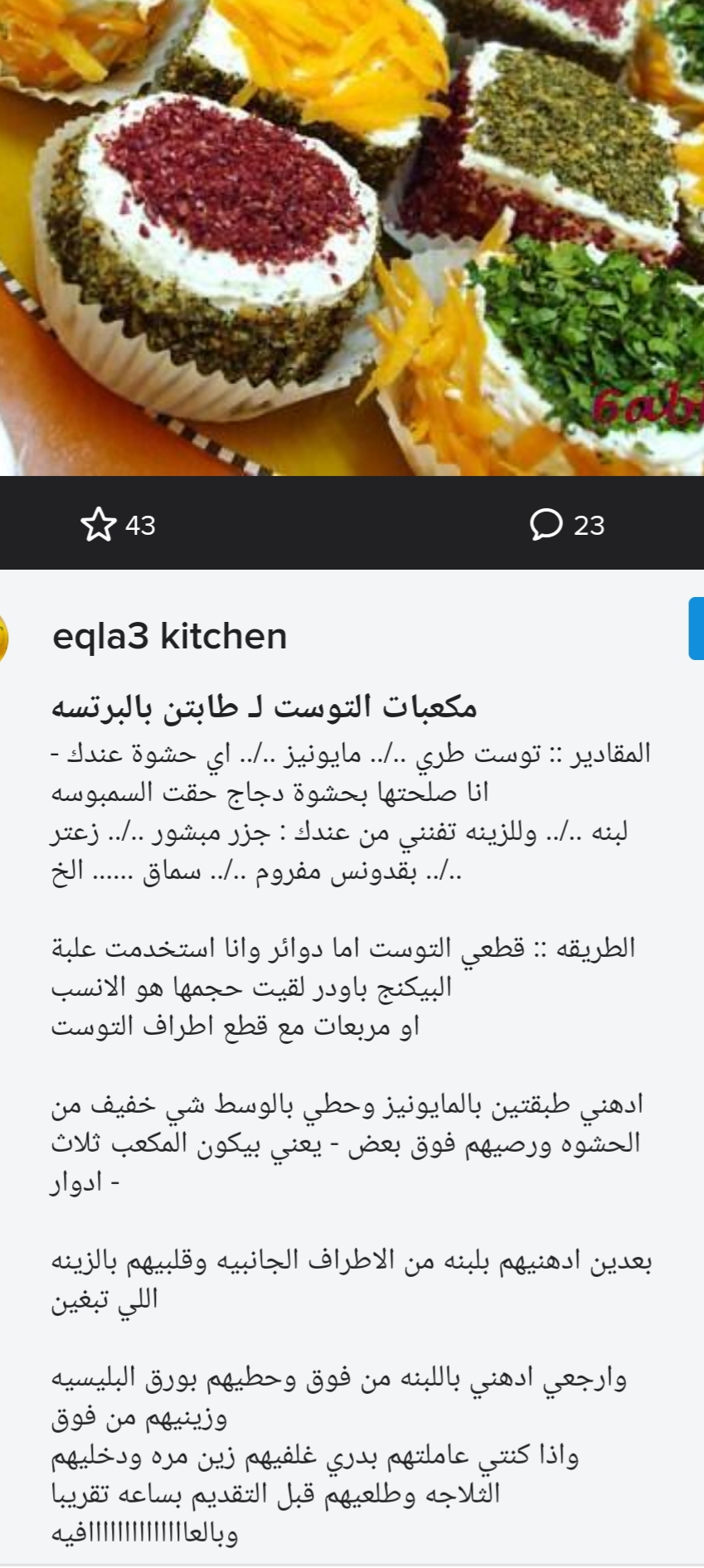Open the eqla3 kitchen profile

169,637
